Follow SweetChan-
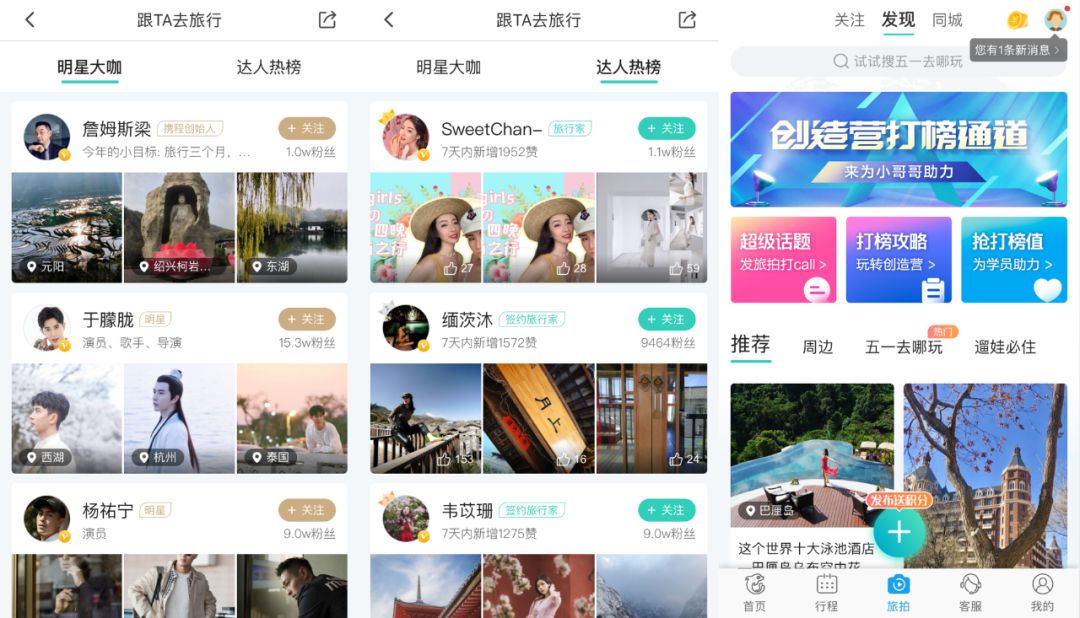The height and width of the screenshot is (618, 1080). (x=666, y=128)
